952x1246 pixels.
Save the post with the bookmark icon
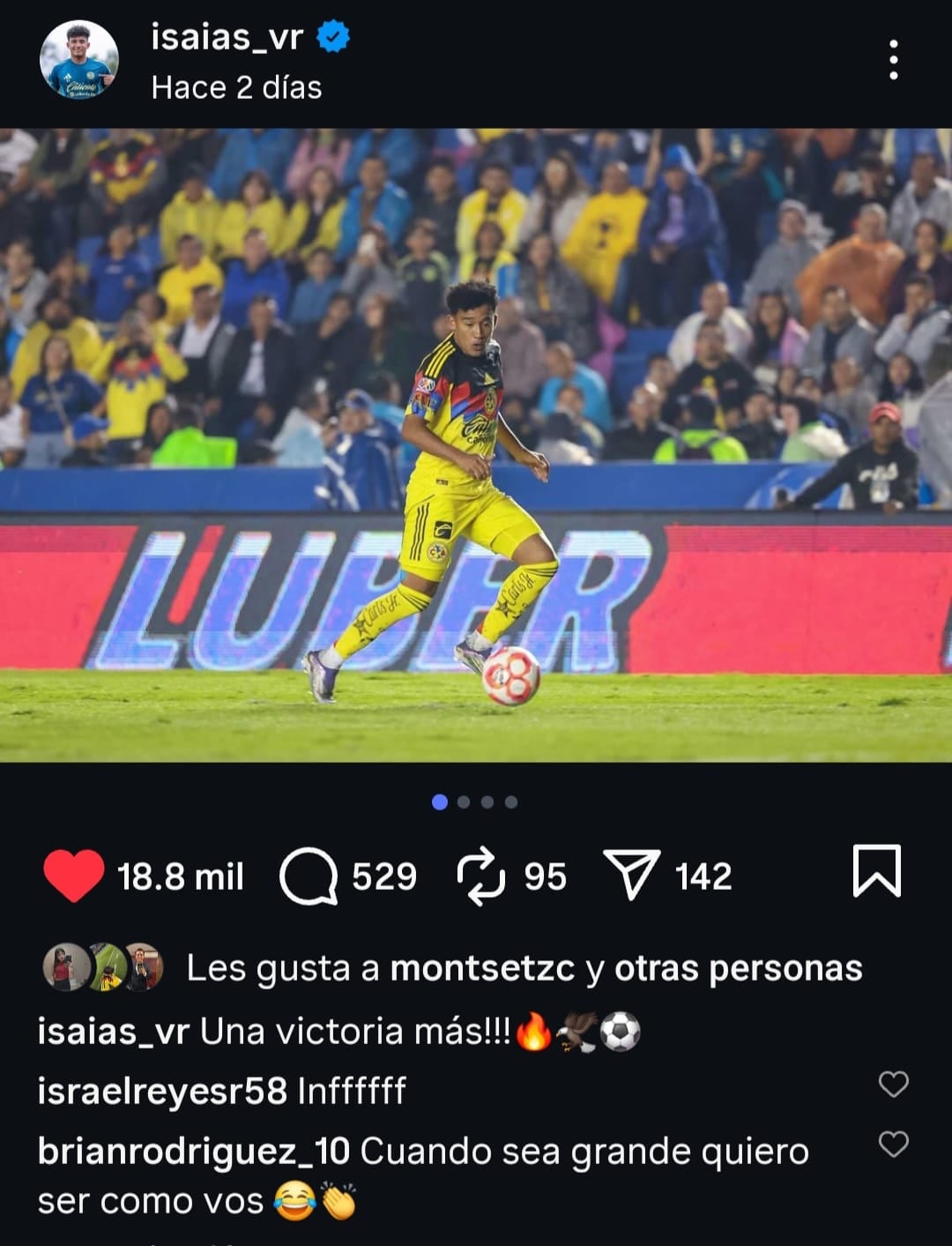tap(876, 871)
